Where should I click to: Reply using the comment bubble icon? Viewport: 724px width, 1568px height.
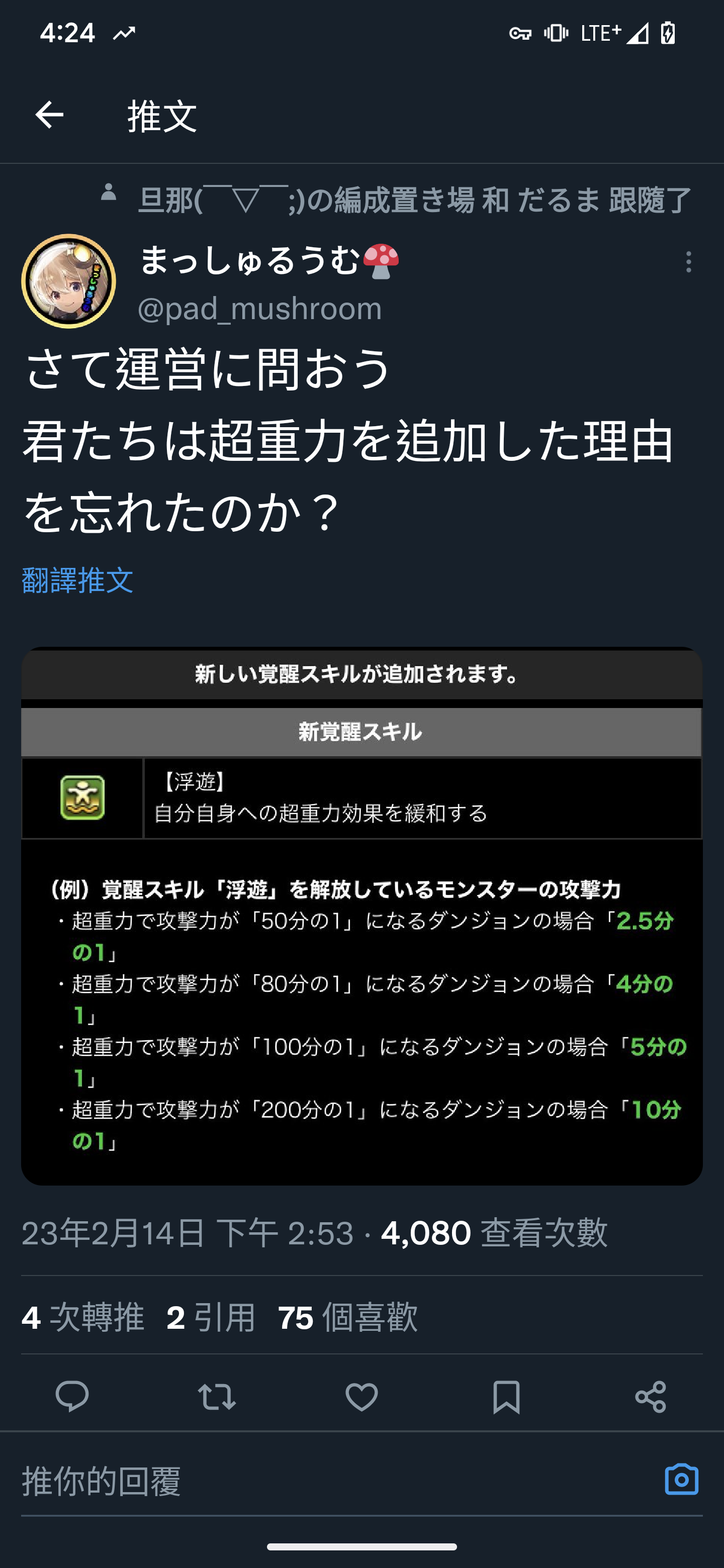pyautogui.click(x=72, y=1396)
